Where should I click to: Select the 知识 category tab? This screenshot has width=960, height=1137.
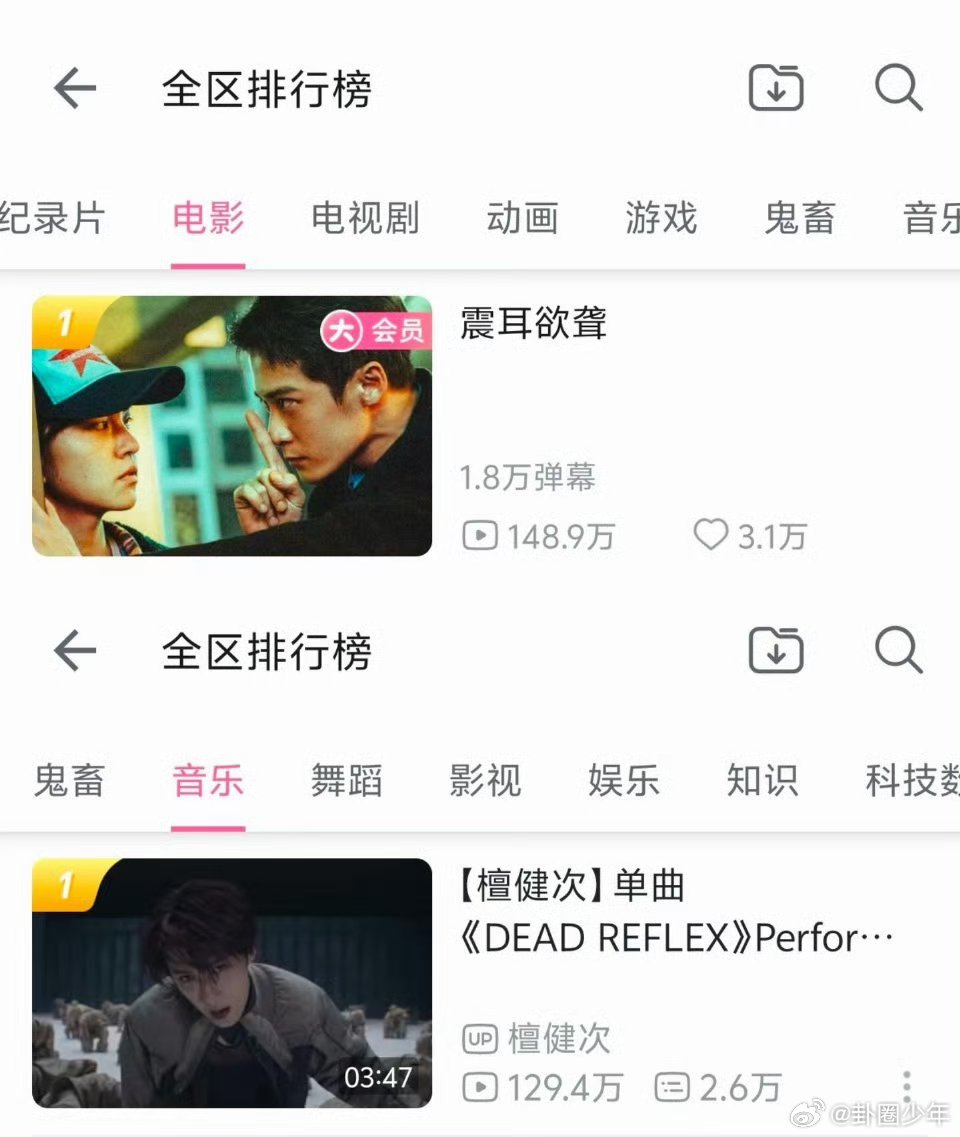pos(763,782)
